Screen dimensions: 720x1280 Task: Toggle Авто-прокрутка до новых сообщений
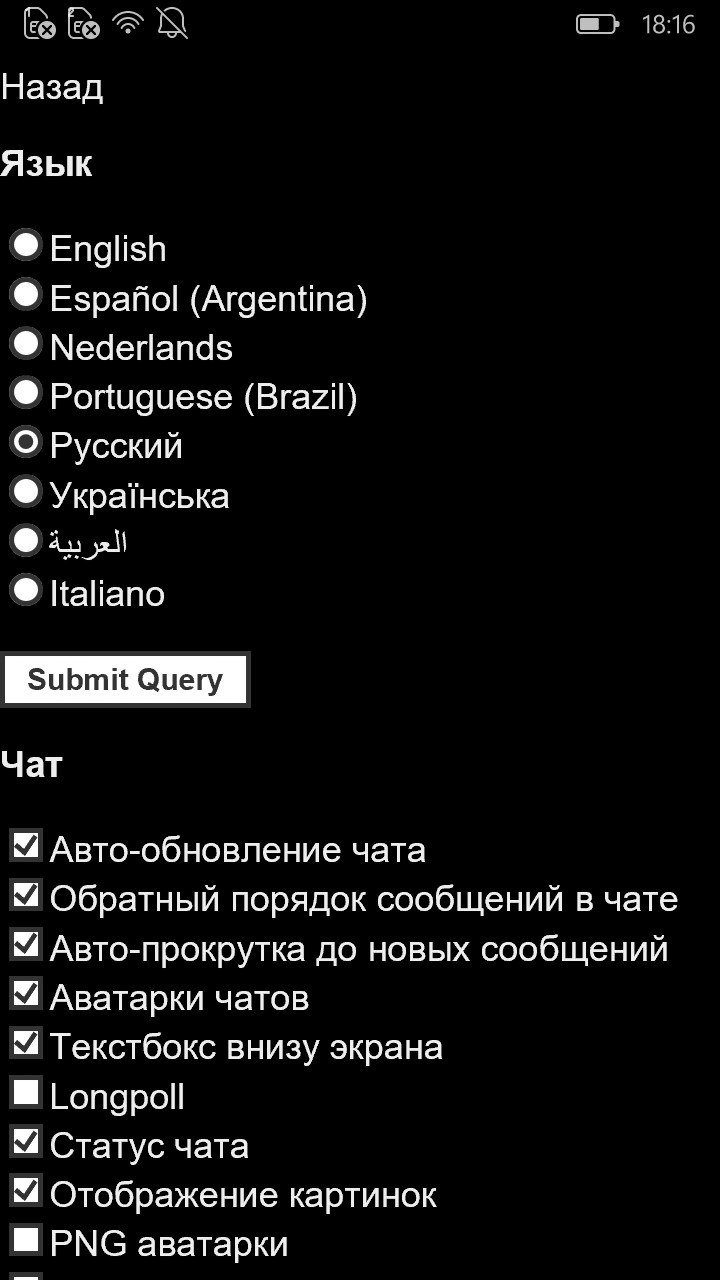(x=25, y=944)
